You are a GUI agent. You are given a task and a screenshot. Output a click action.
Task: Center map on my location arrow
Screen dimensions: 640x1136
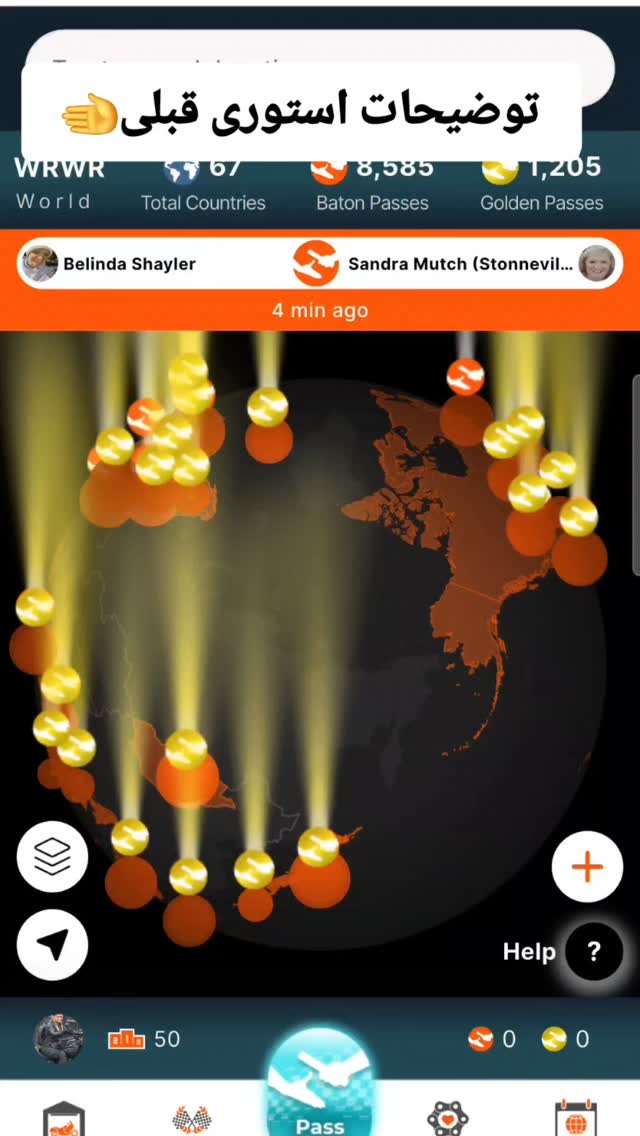point(52,945)
